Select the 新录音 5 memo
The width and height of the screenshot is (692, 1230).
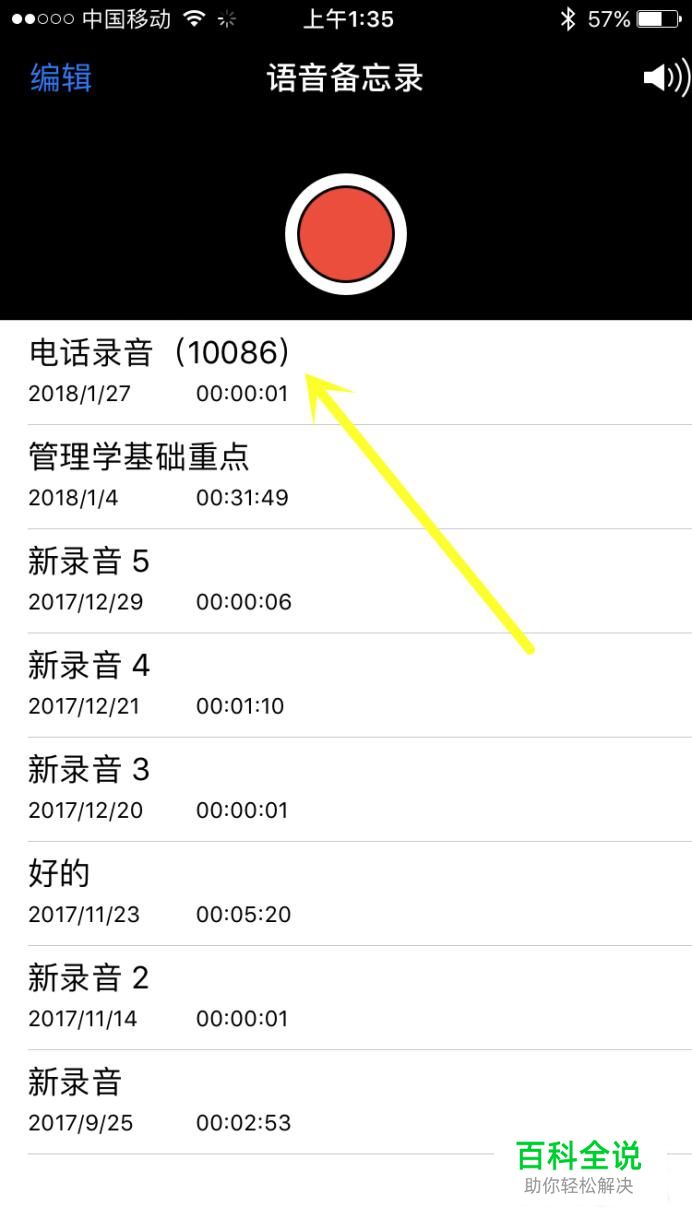click(346, 581)
